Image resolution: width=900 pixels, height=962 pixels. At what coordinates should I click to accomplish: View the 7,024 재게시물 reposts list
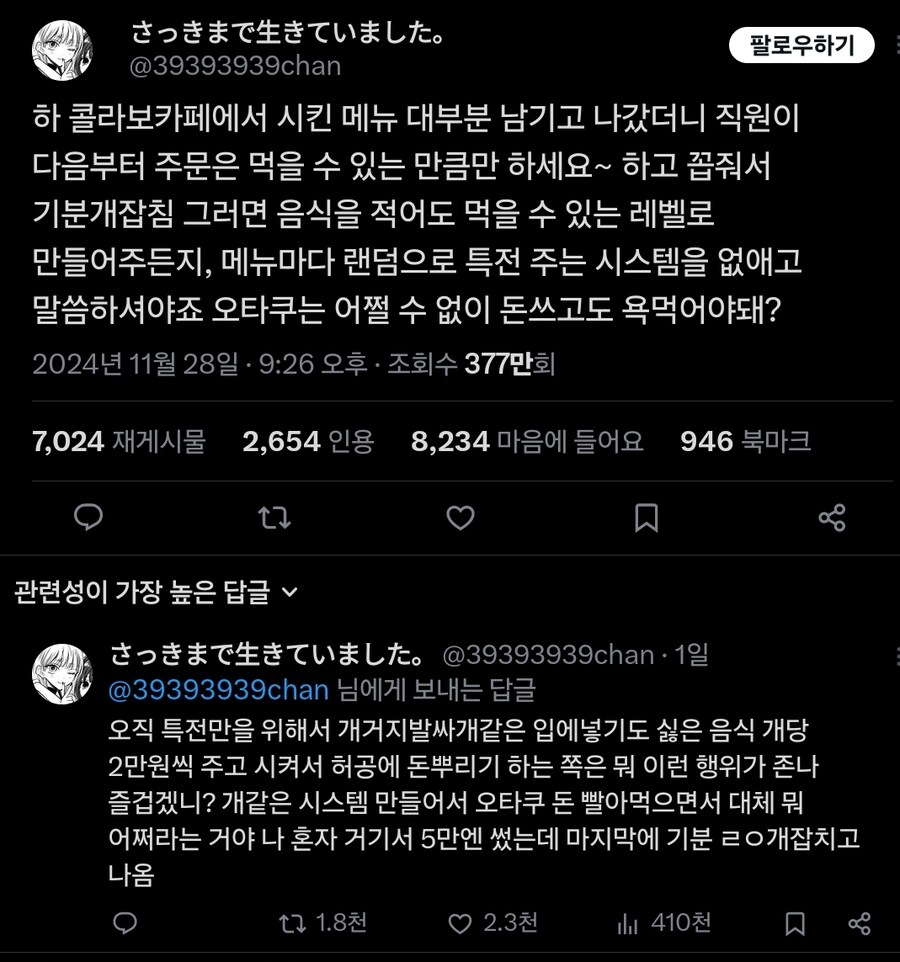pyautogui.click(x=119, y=441)
